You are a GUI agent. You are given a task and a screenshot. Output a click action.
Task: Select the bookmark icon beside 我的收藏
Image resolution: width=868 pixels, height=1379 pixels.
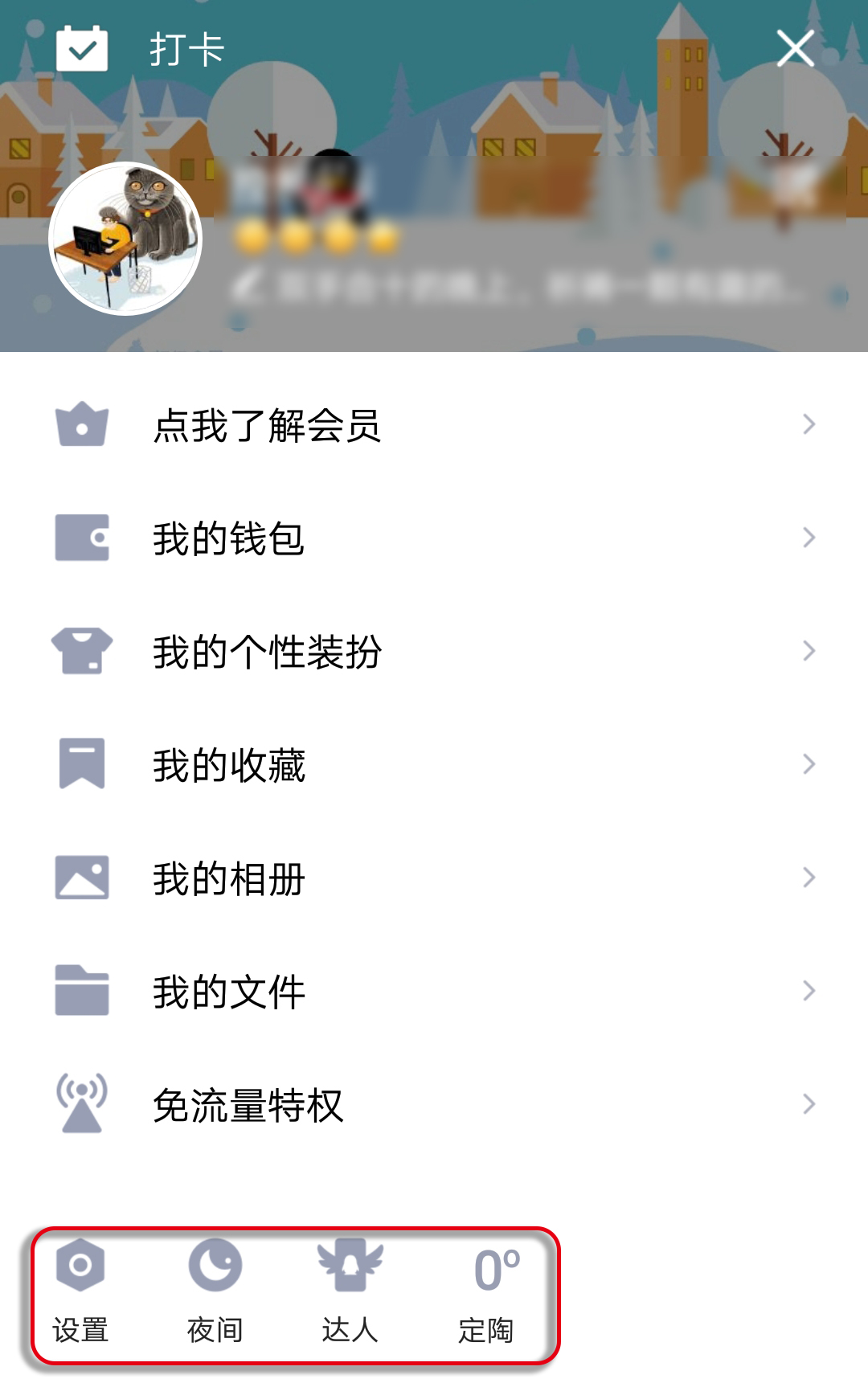click(x=81, y=765)
